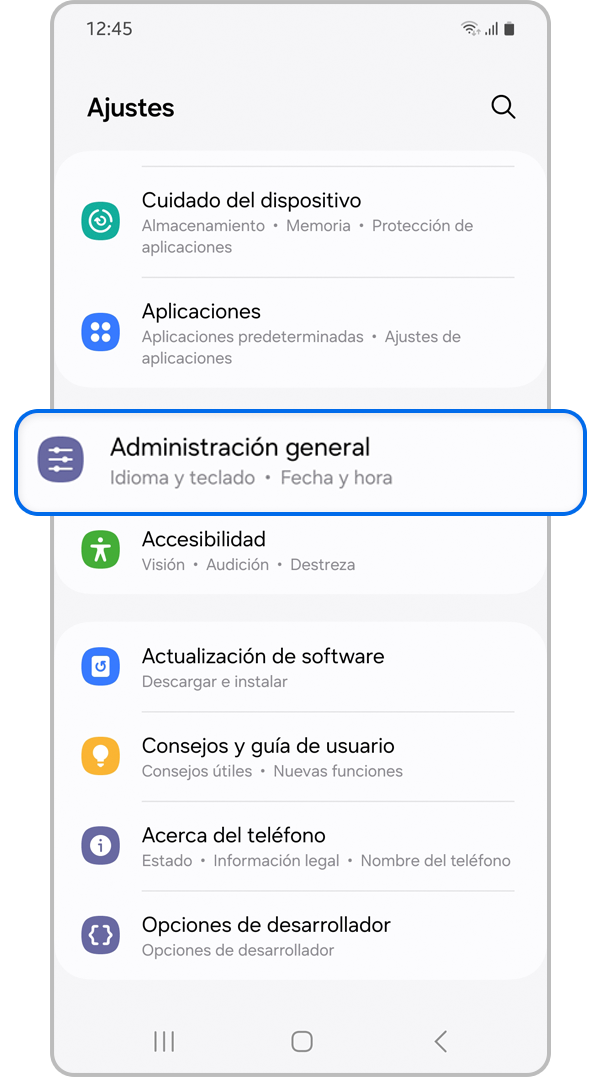Open Cuidado del dispositivo settings
Screen dimensions: 600x1077
pyautogui.click(x=300, y=222)
